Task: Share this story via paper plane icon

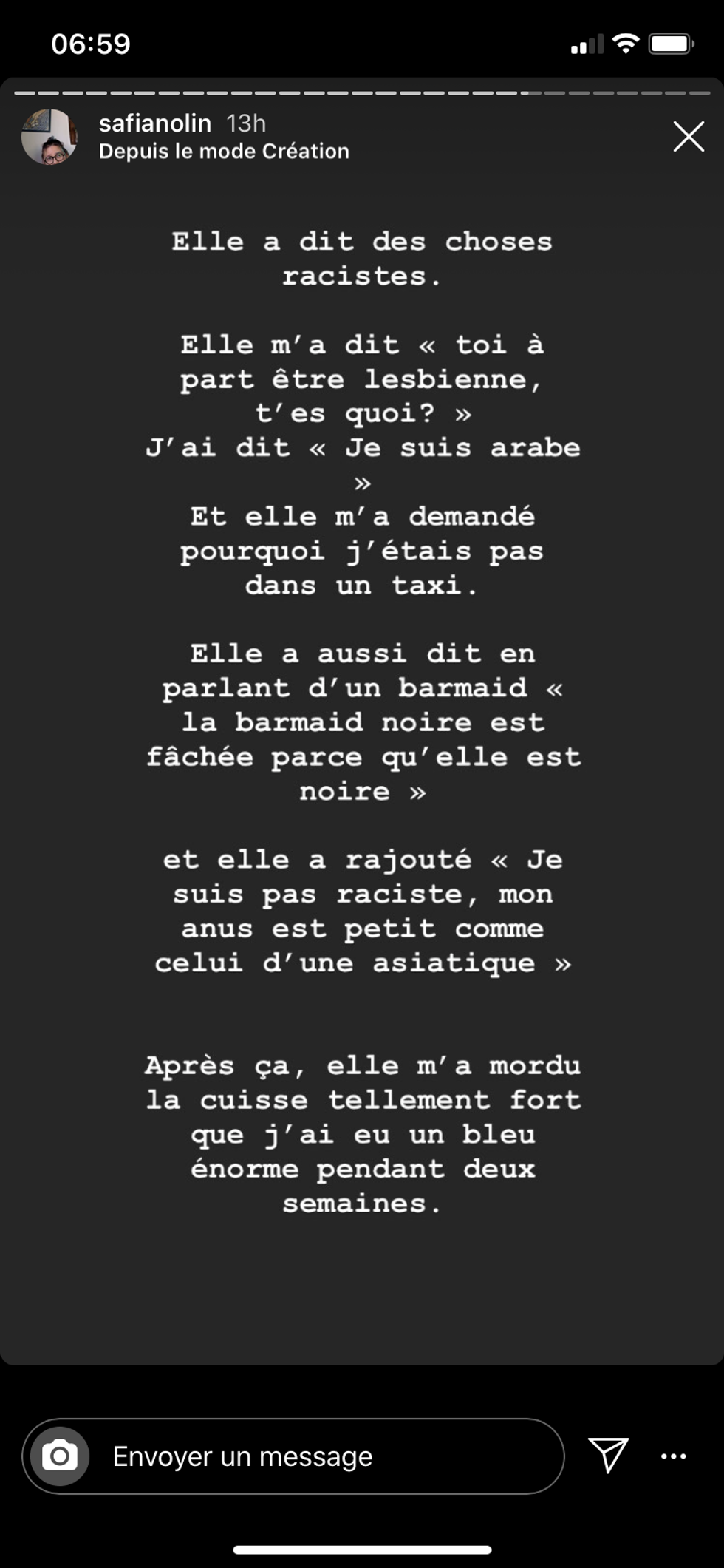Action: click(608, 1455)
